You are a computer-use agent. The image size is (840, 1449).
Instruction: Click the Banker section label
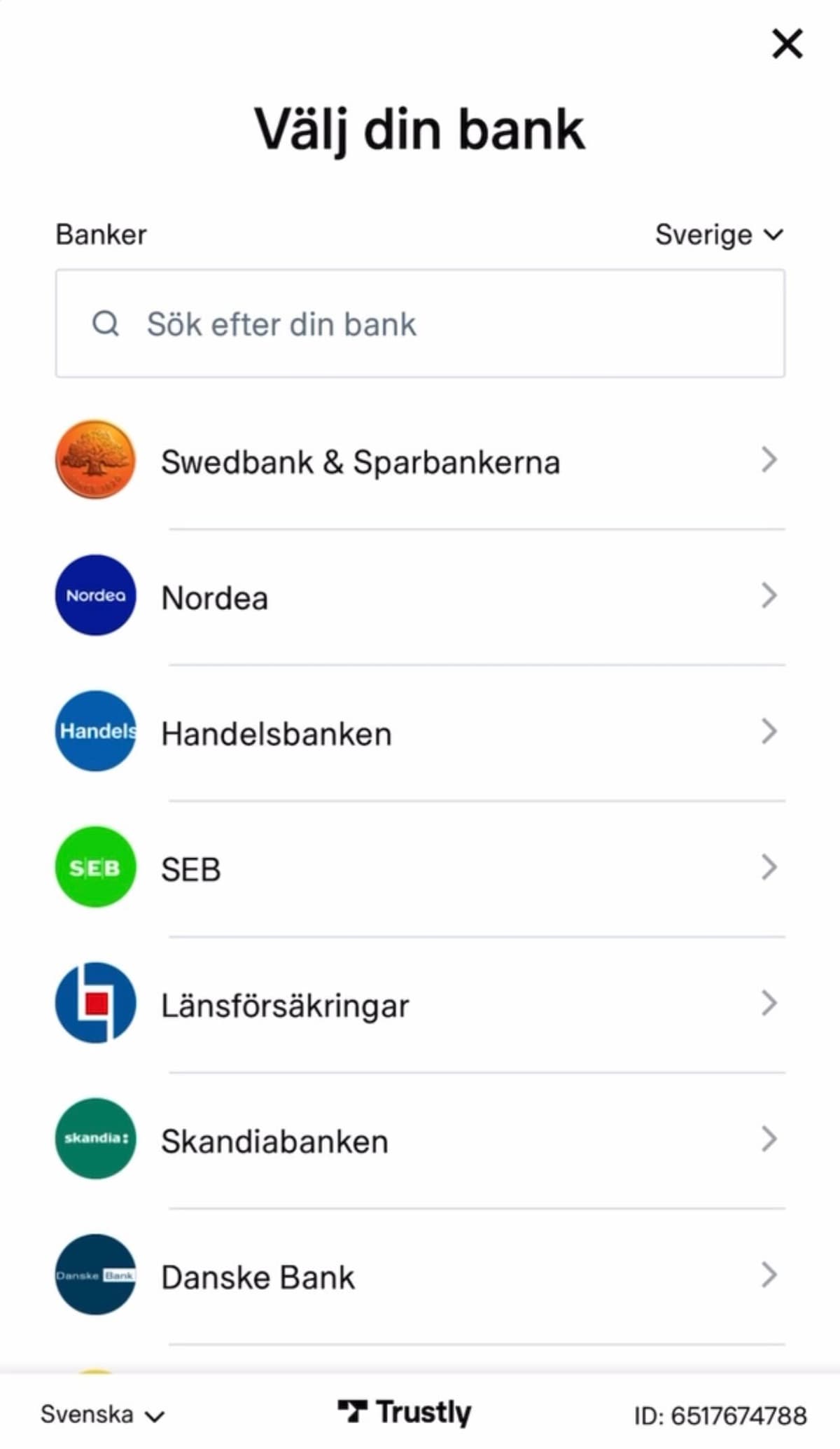100,234
